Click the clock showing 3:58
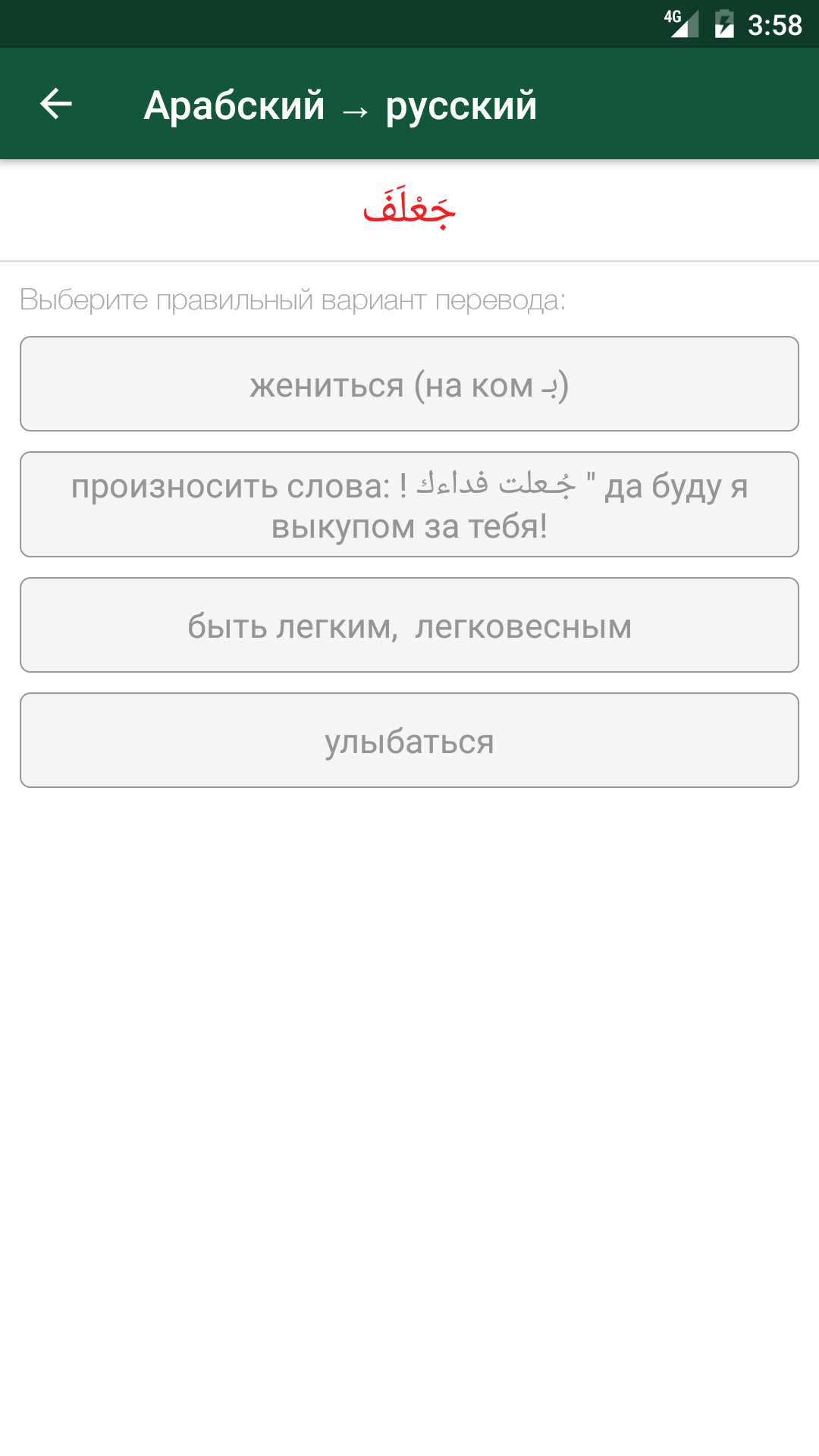819x1456 pixels. click(775, 25)
